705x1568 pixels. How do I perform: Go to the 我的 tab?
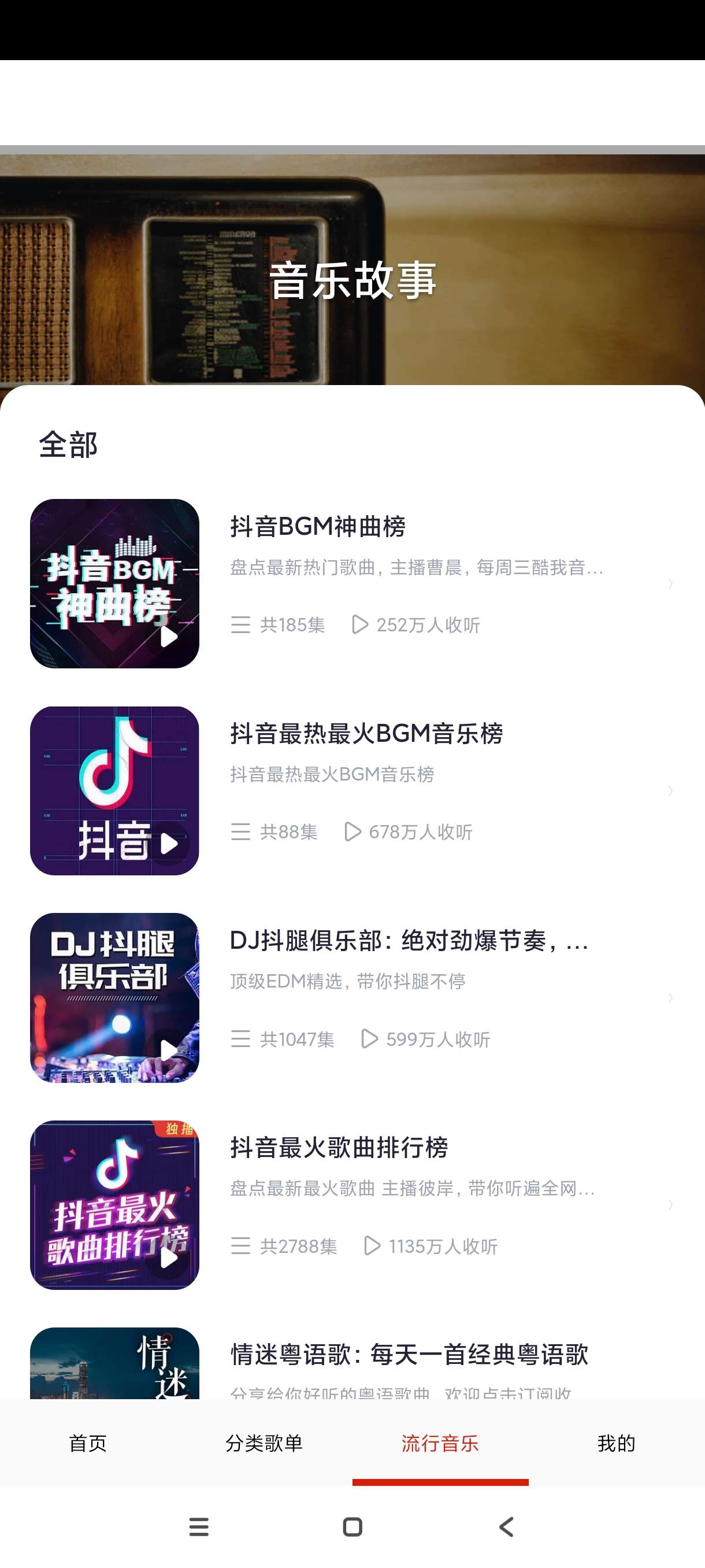coord(616,1443)
